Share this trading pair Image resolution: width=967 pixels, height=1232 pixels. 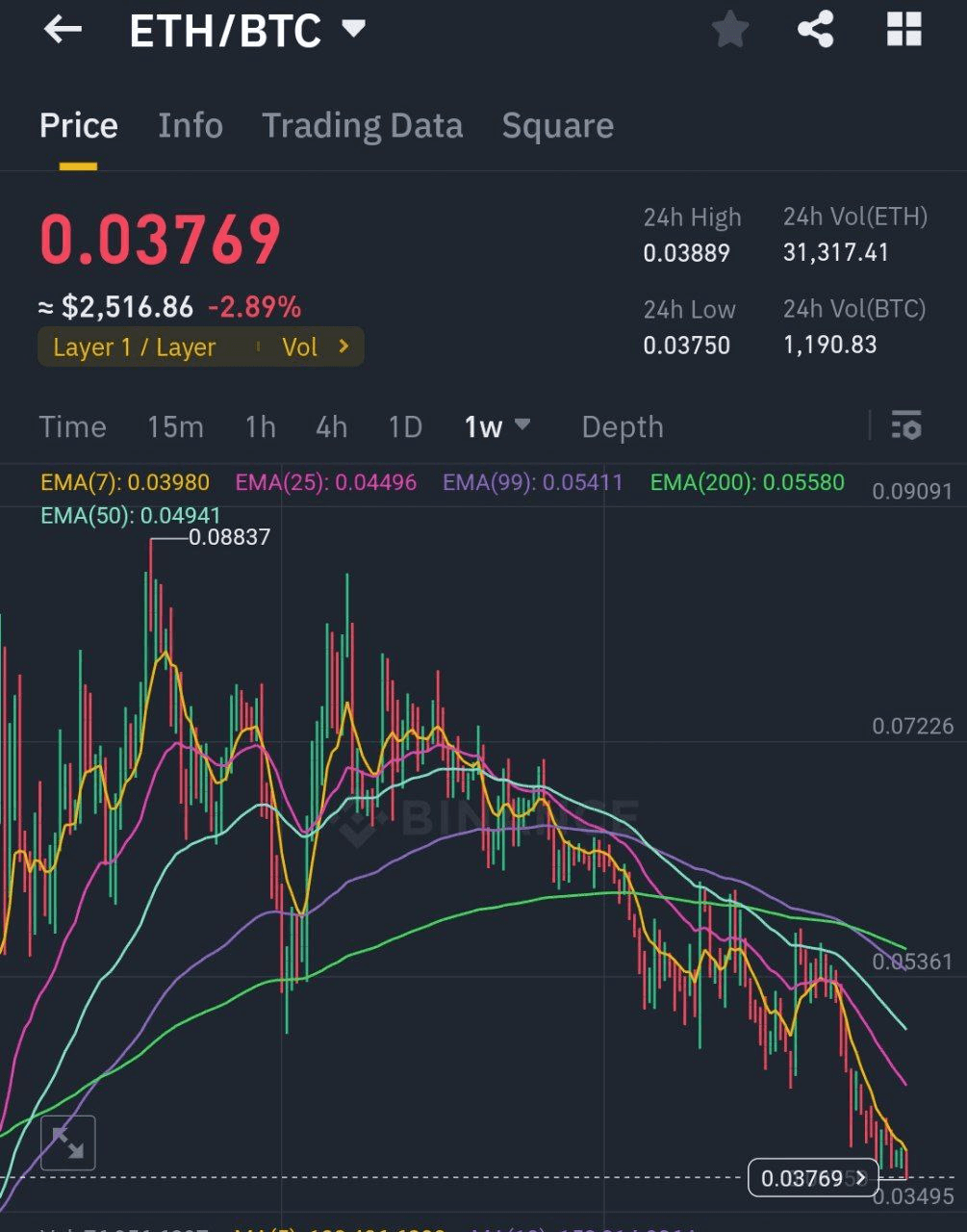click(816, 30)
